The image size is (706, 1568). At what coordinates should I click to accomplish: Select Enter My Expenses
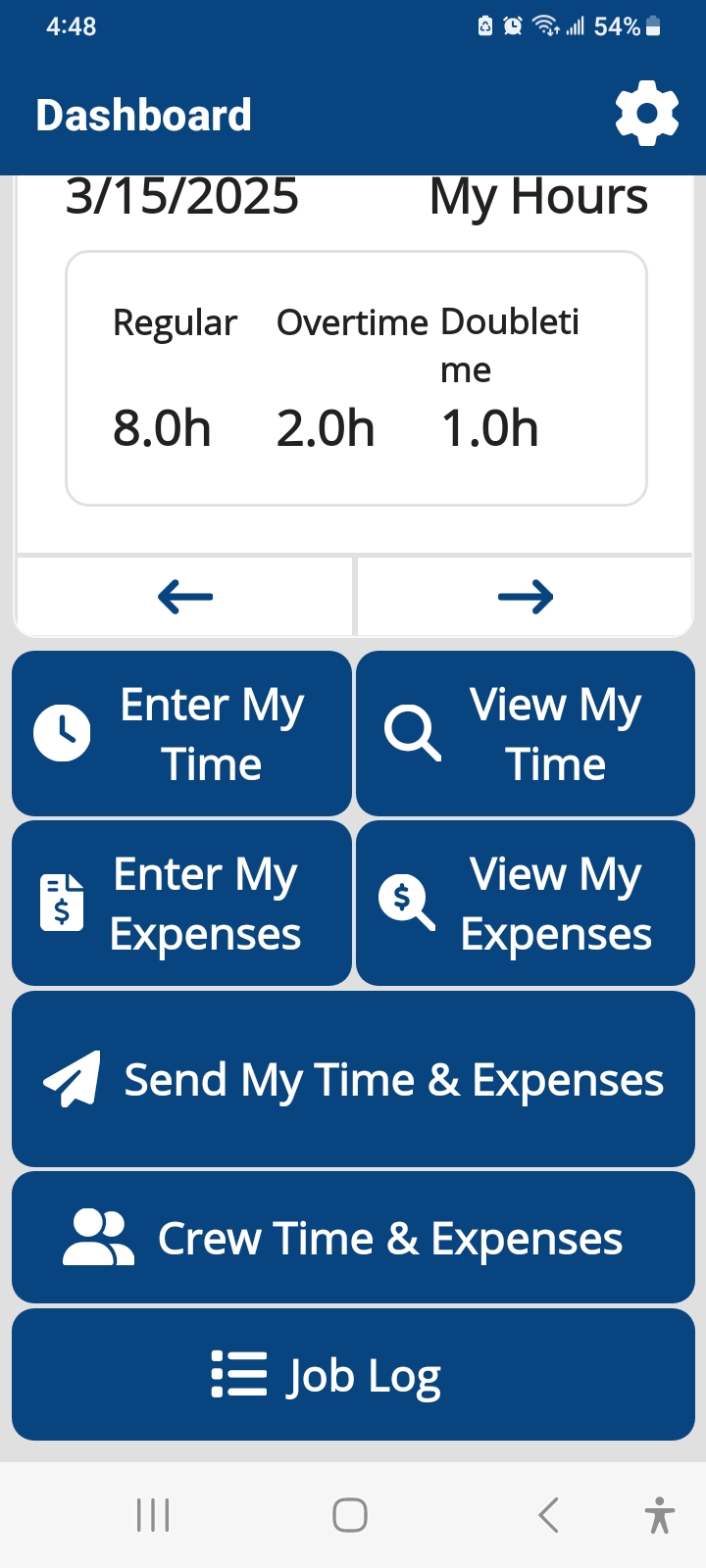pyautogui.click(x=181, y=903)
